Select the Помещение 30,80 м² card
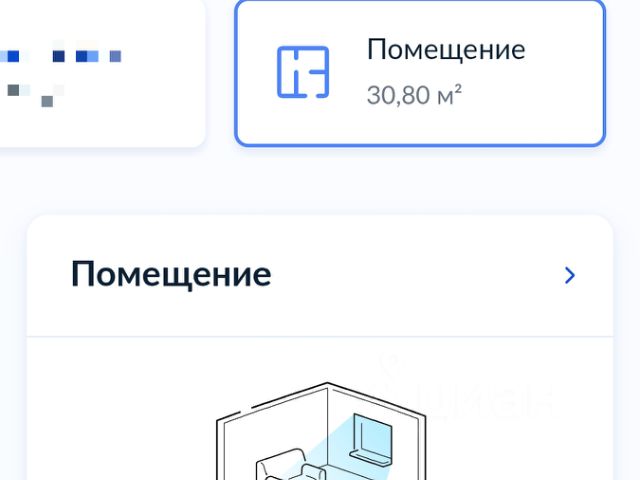Viewport: 640px width, 480px height. coord(420,73)
